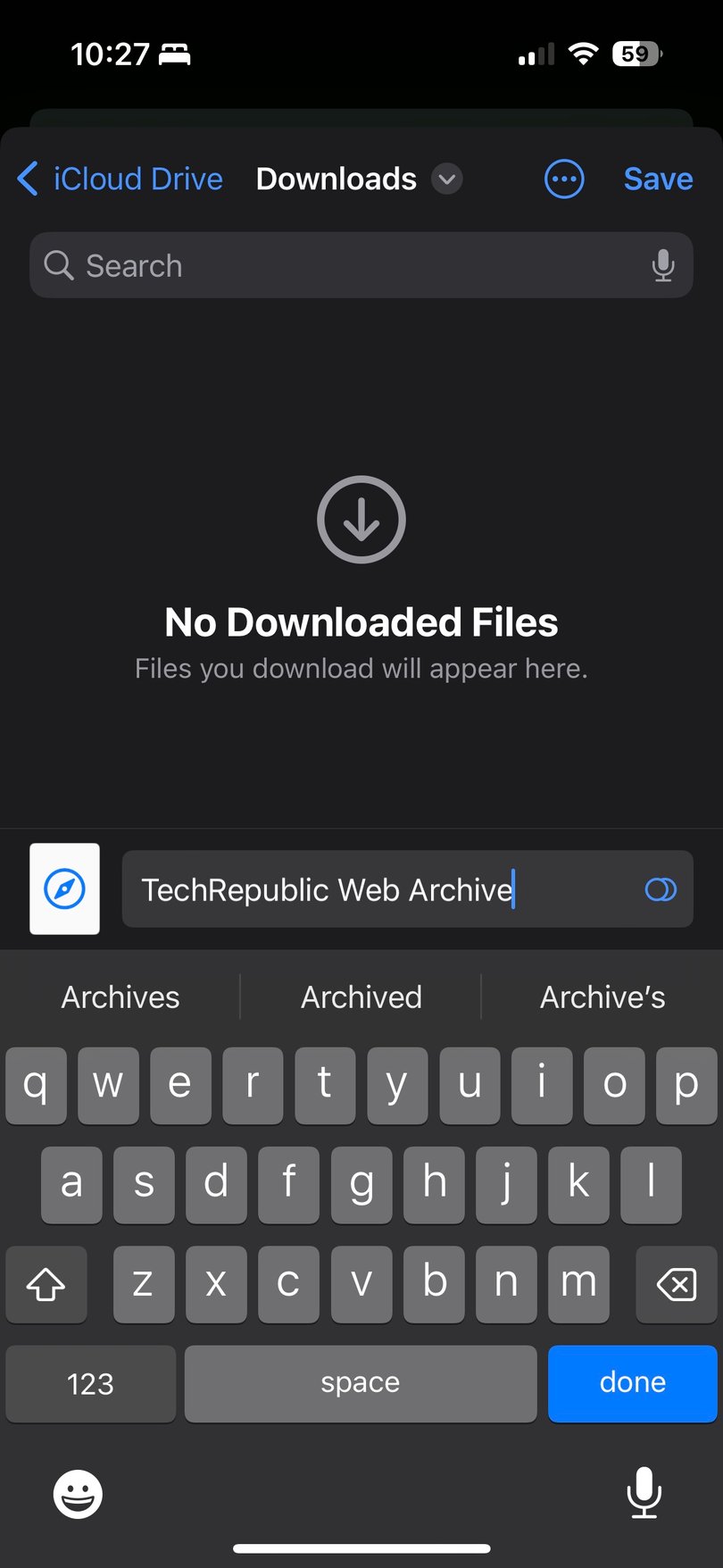Screen dimensions: 723x1568
Task: Tap the Save button
Action: pos(658,179)
